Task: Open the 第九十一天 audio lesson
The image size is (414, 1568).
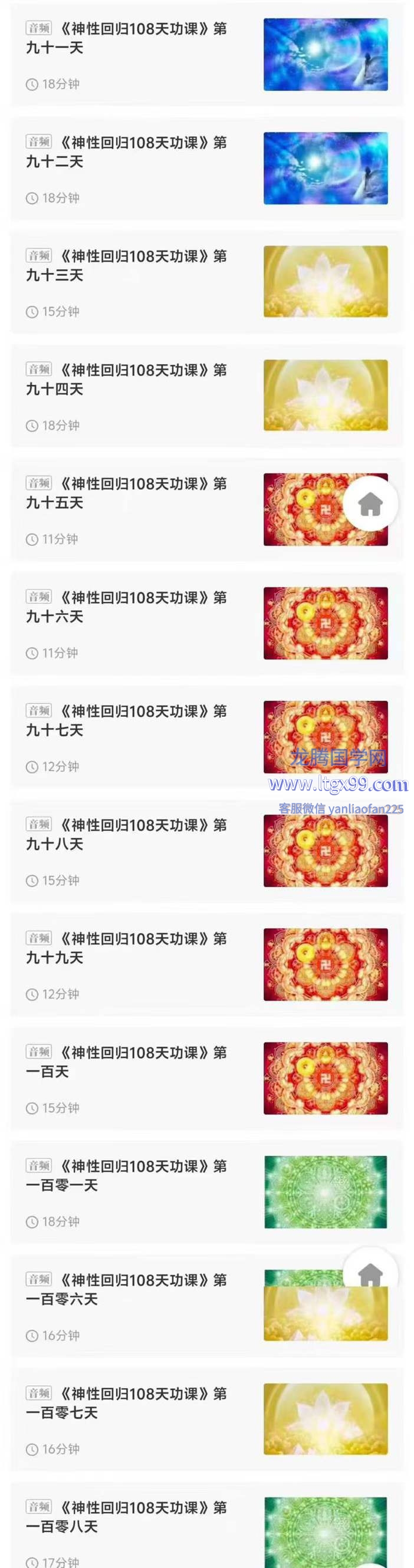Action: click(126, 38)
